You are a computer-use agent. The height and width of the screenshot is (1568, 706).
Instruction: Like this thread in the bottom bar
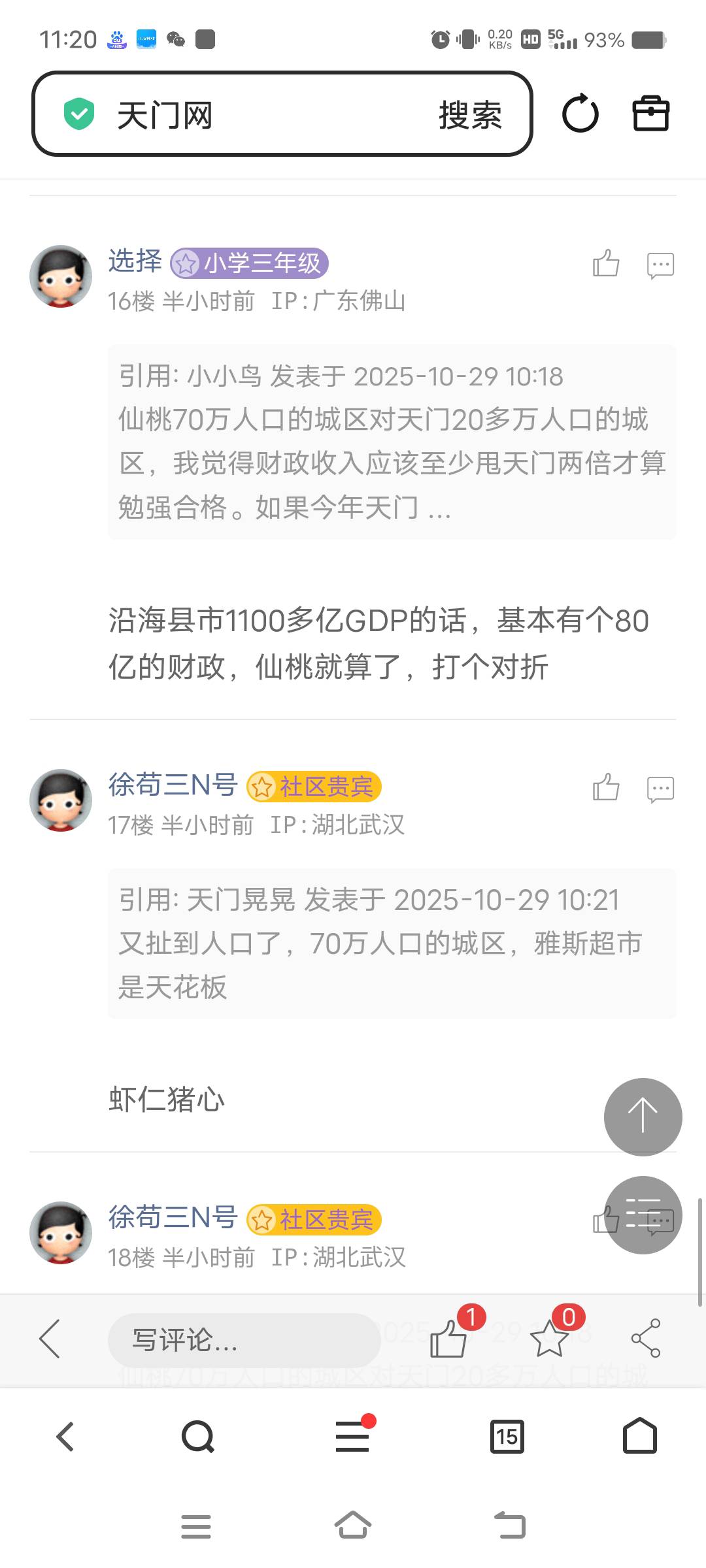[449, 1337]
